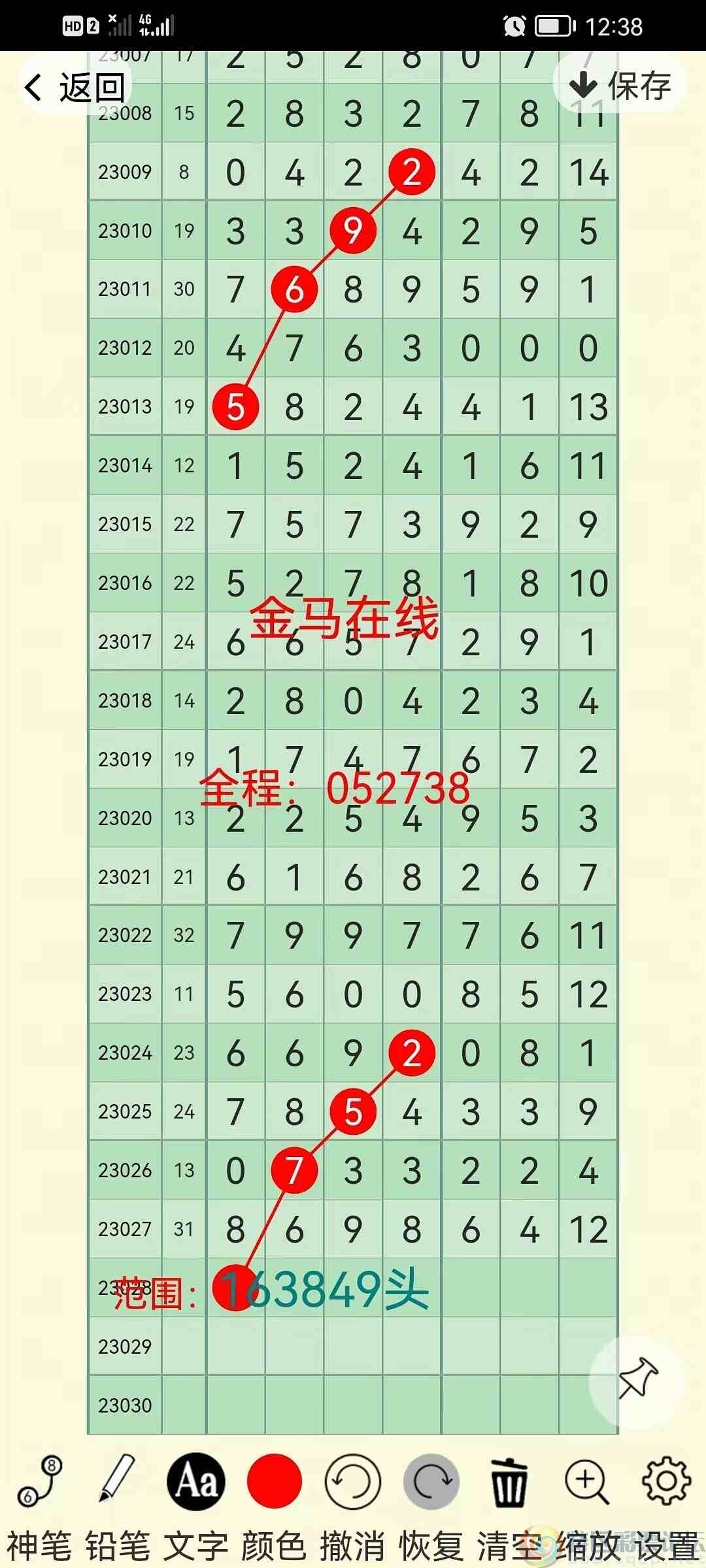Select the period number cell 23027
Image resolution: width=706 pixels, height=1568 pixels.
click(x=124, y=1228)
